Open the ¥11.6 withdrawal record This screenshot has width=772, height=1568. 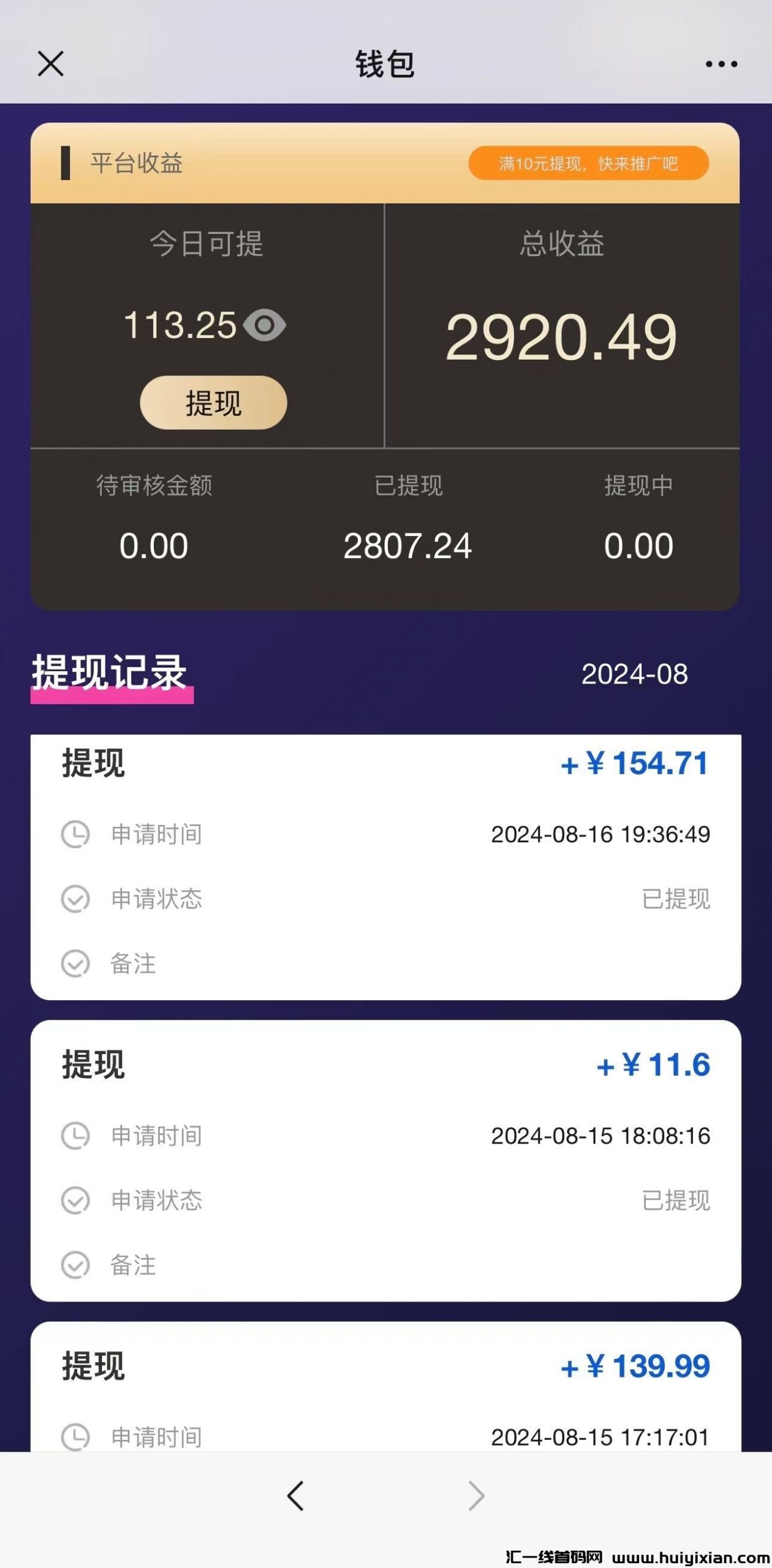[x=386, y=1161]
